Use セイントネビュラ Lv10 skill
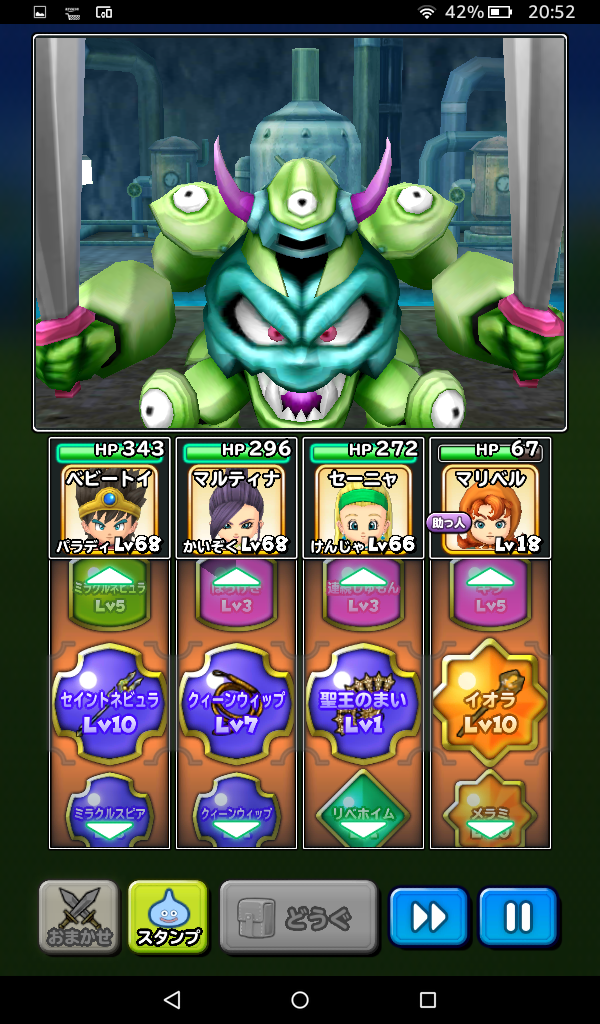Viewport: 600px width, 1024px height. click(109, 705)
